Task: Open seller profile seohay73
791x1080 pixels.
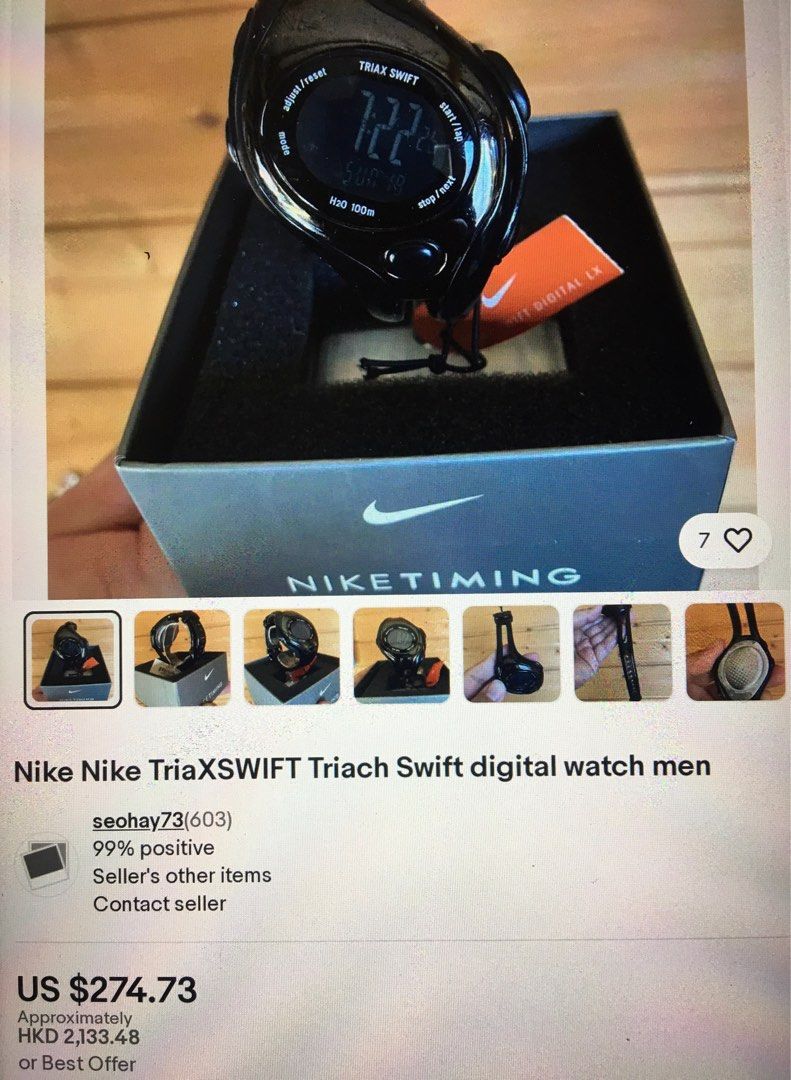Action: (139, 821)
